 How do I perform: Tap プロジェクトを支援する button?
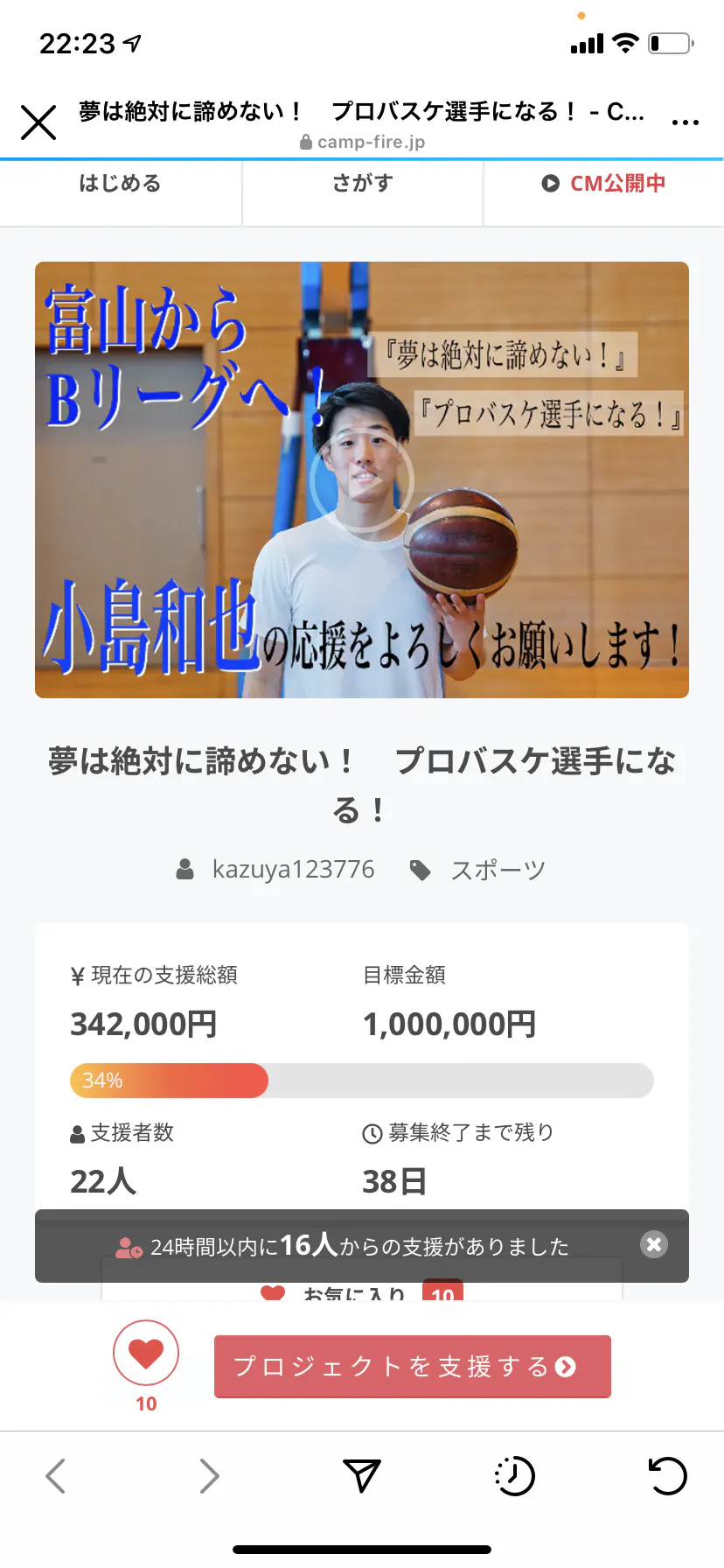(412, 1366)
